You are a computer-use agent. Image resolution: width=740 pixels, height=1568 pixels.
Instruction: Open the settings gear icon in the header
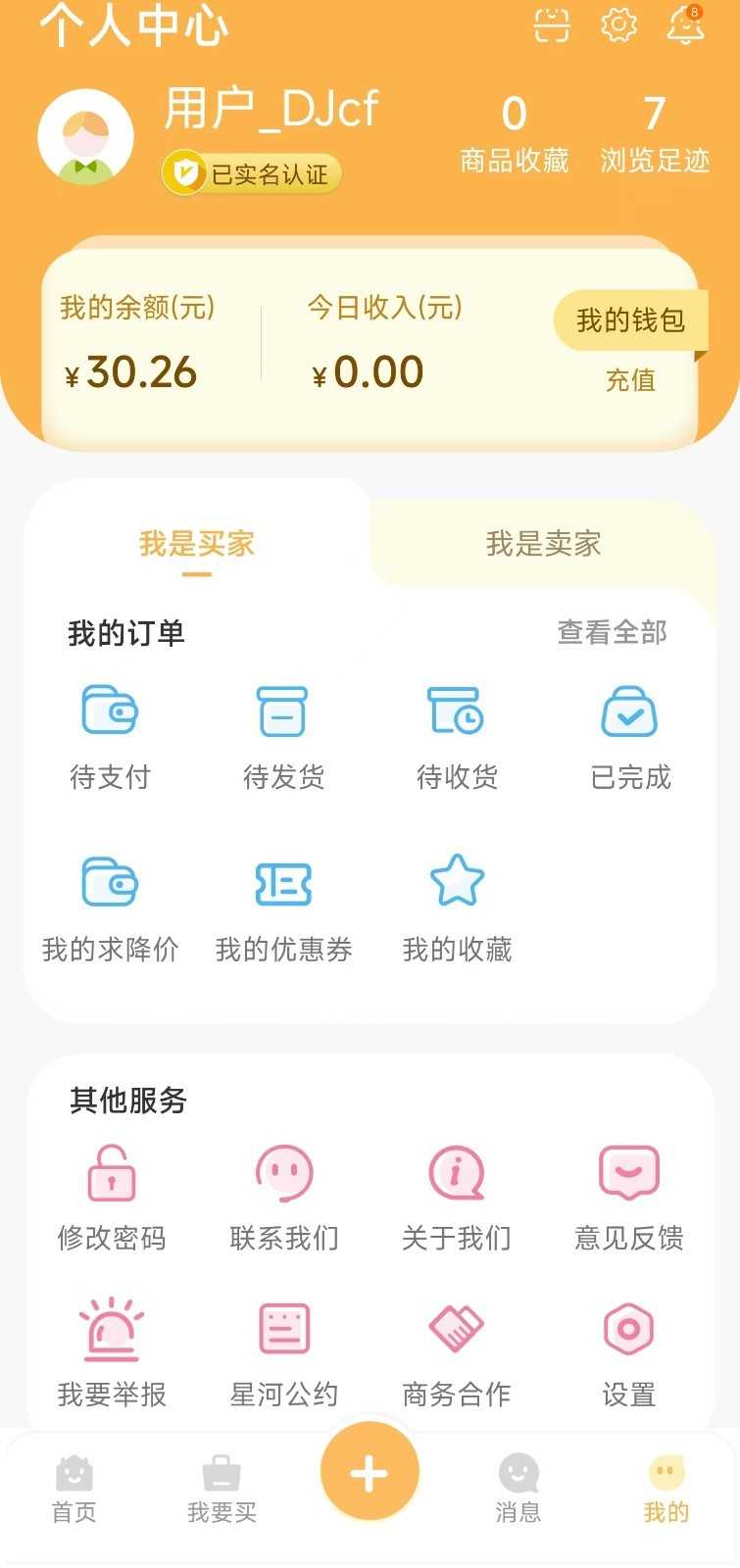point(618,25)
